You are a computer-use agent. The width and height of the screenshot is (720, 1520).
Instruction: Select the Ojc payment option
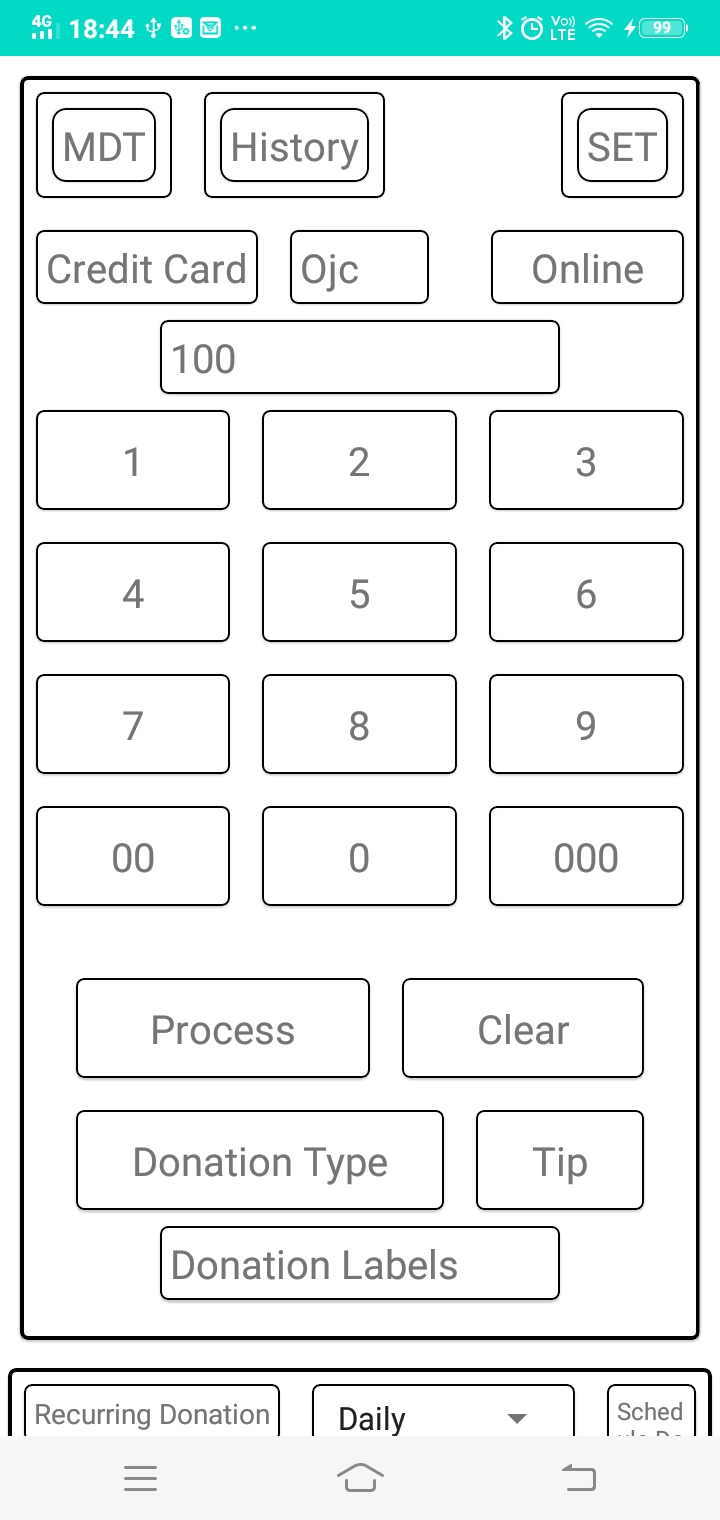click(x=358, y=267)
